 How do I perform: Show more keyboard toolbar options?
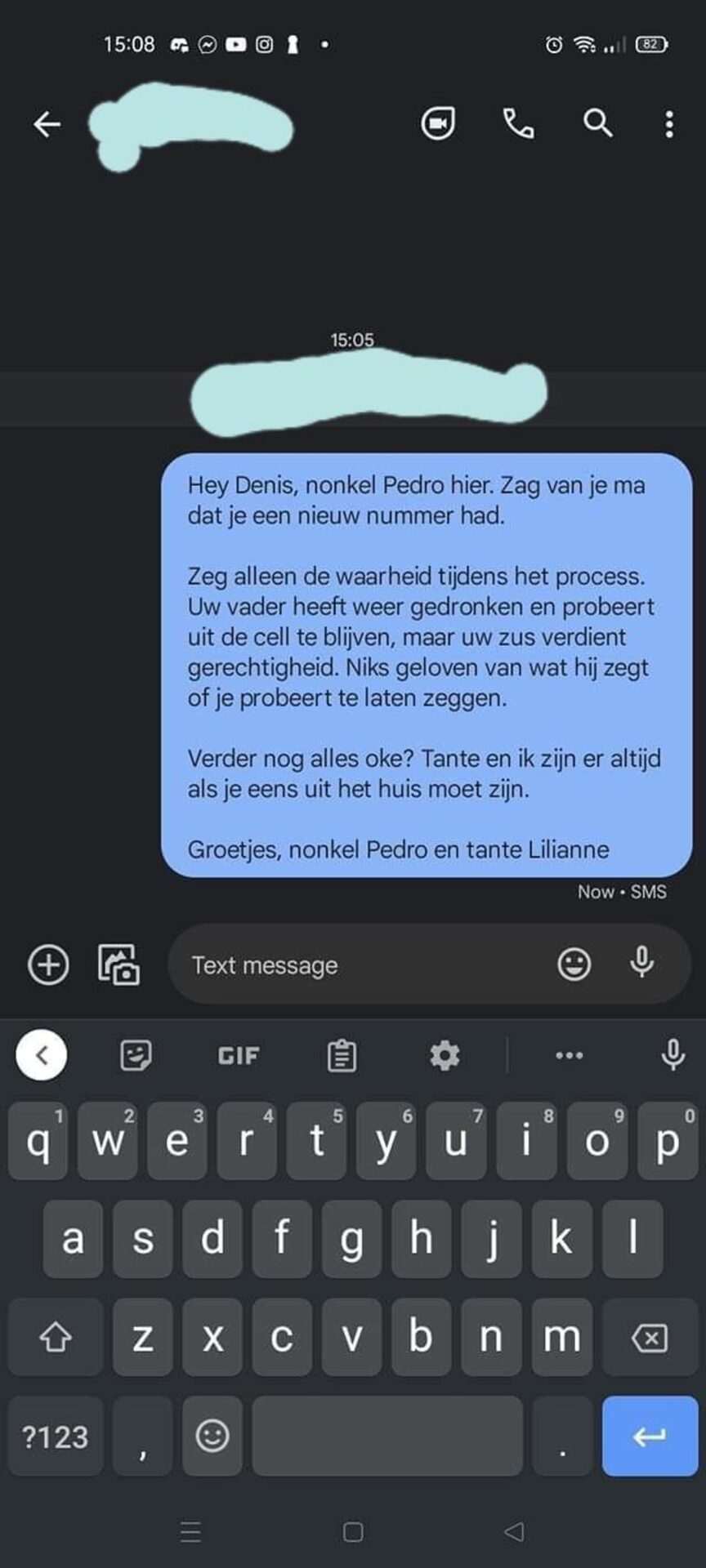click(x=569, y=1056)
